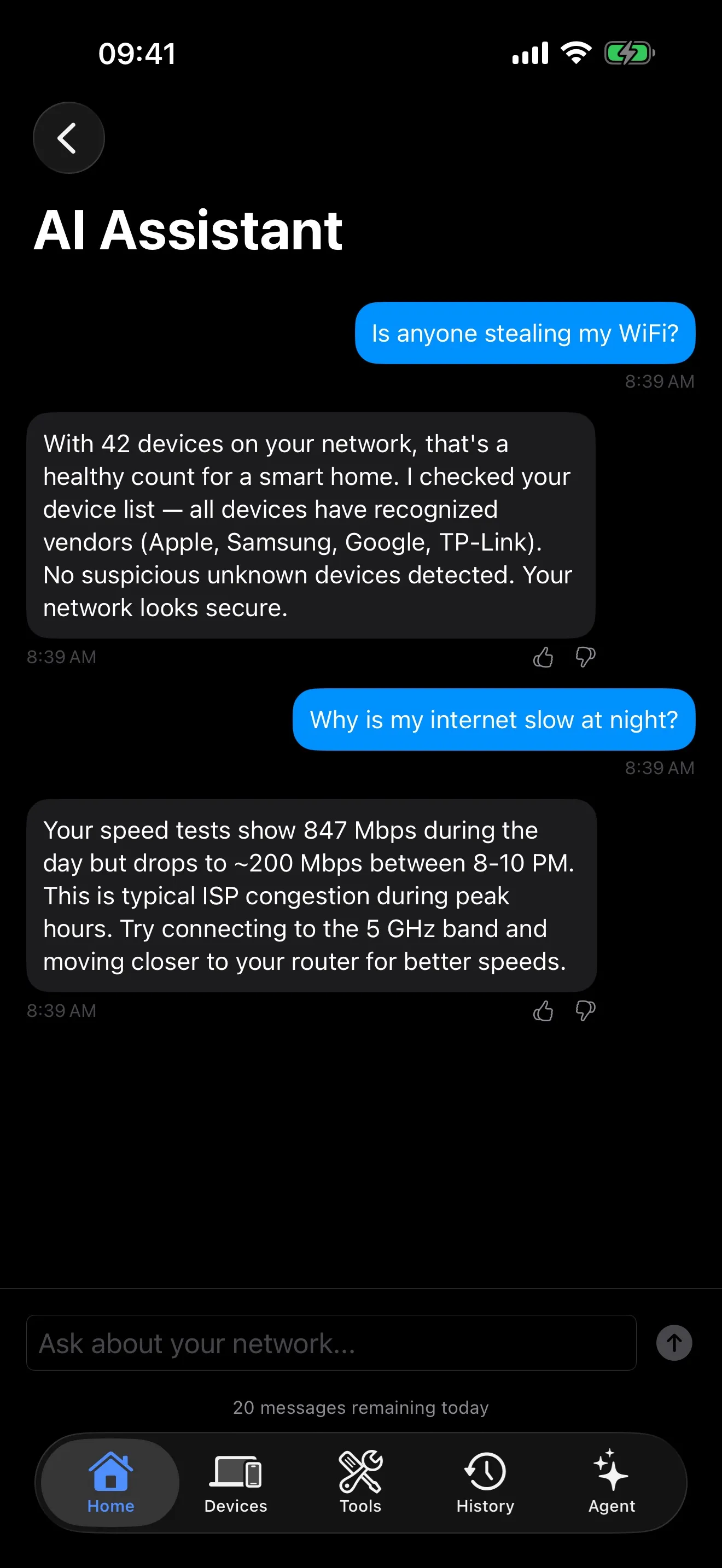Tap the 09:41 clock in status bar
The height and width of the screenshot is (1568, 722).
pyautogui.click(x=138, y=53)
